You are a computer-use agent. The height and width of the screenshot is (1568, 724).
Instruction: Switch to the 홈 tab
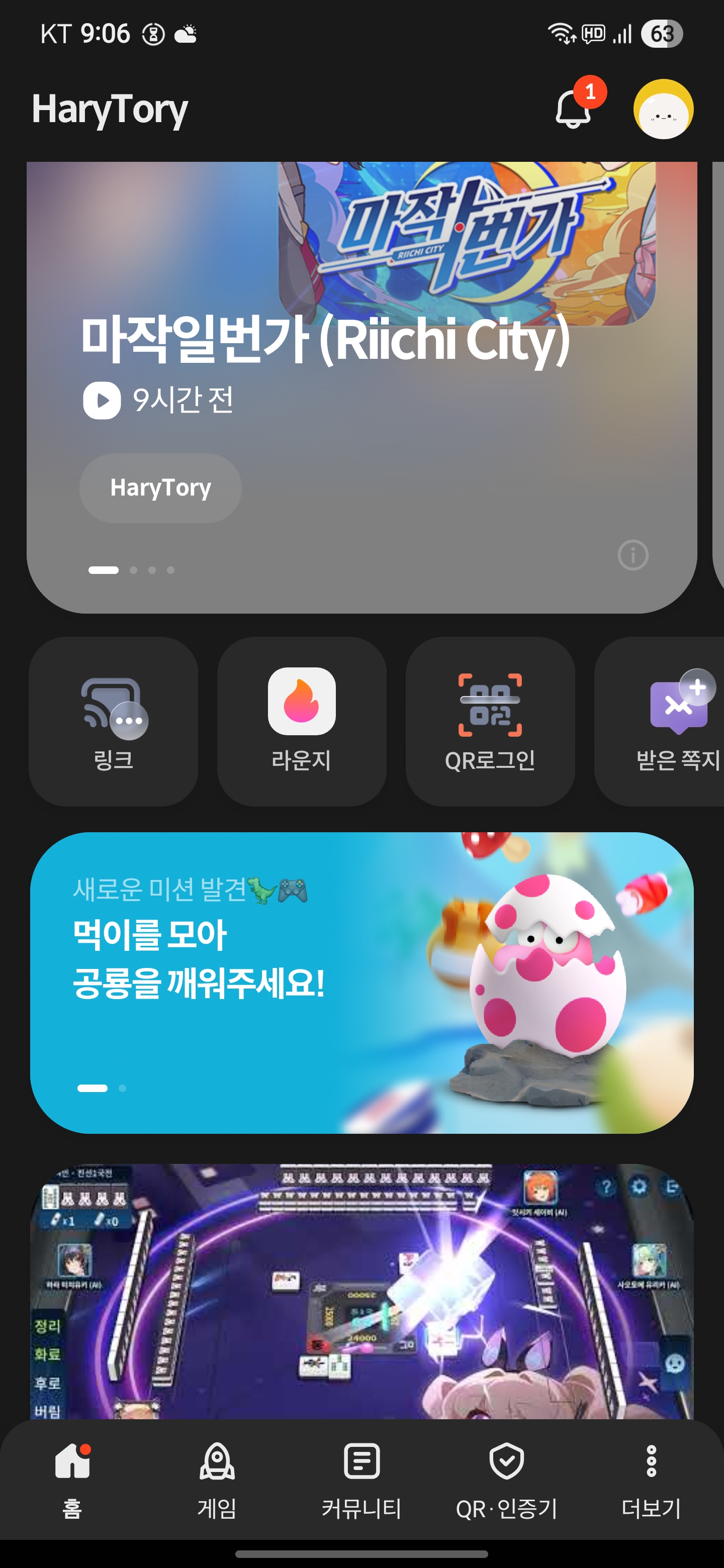point(72,1480)
